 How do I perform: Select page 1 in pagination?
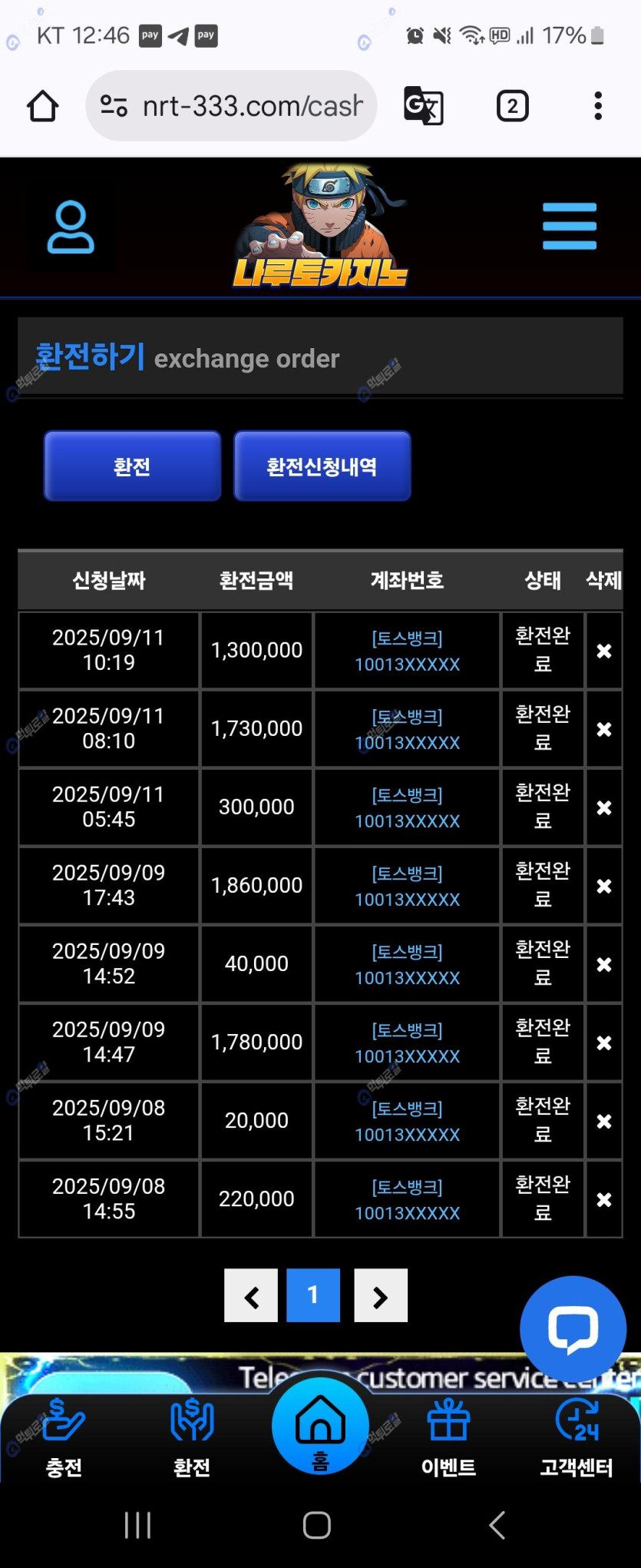(313, 1296)
